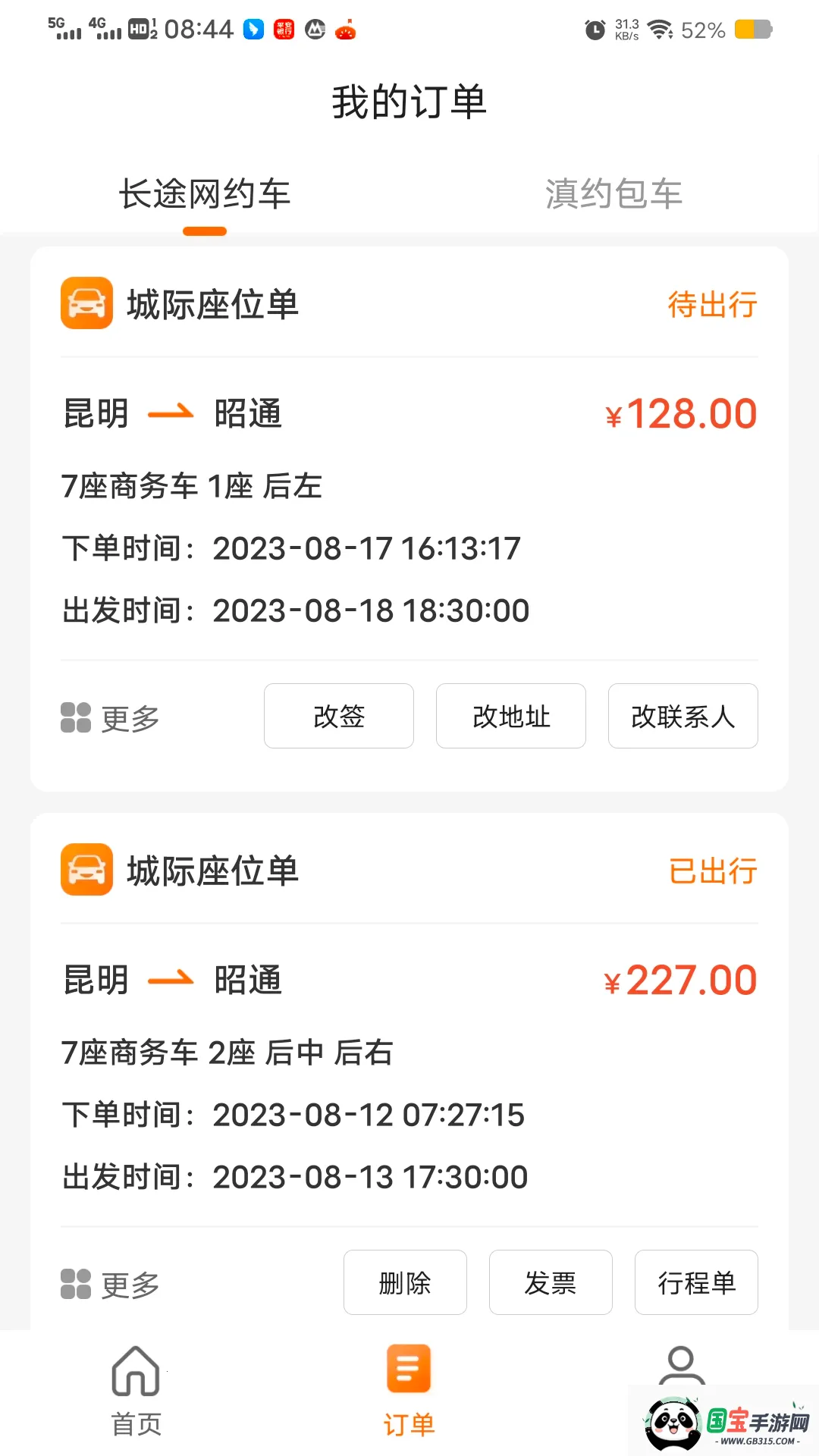This screenshot has height=1456, width=819.
Task: Select the 长途网约车 tab
Action: 205,193
